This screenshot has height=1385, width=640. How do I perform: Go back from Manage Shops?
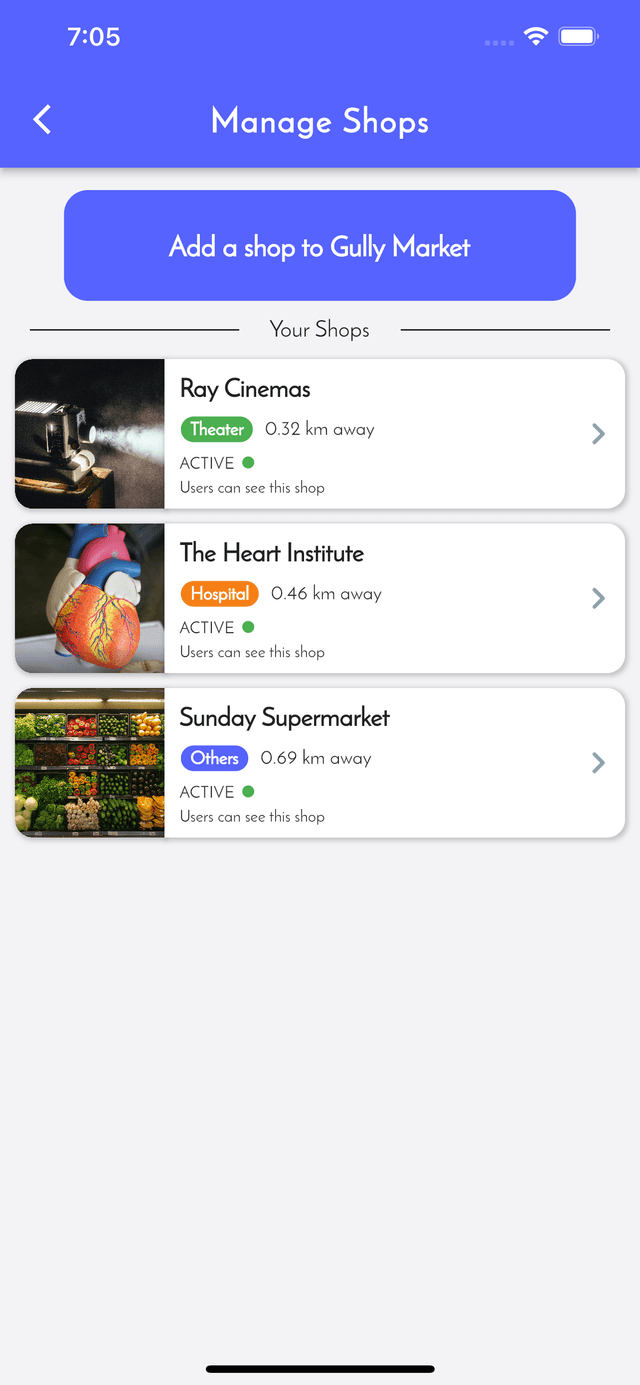[42, 120]
